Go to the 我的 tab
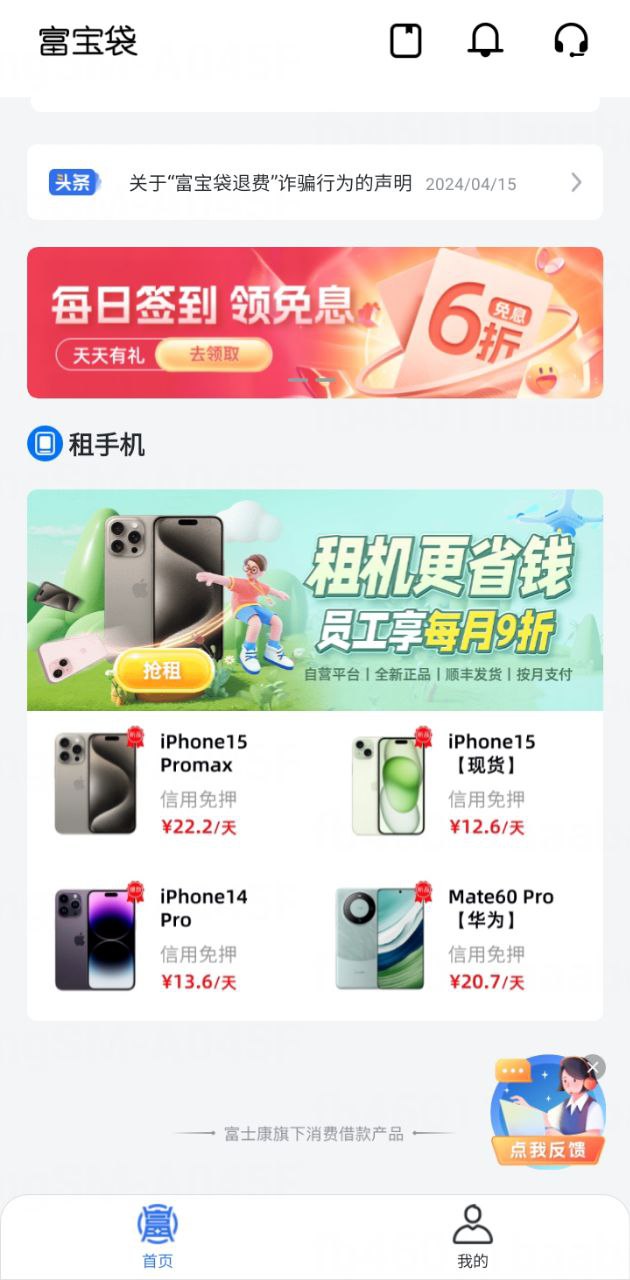630x1280 pixels. 472,1237
